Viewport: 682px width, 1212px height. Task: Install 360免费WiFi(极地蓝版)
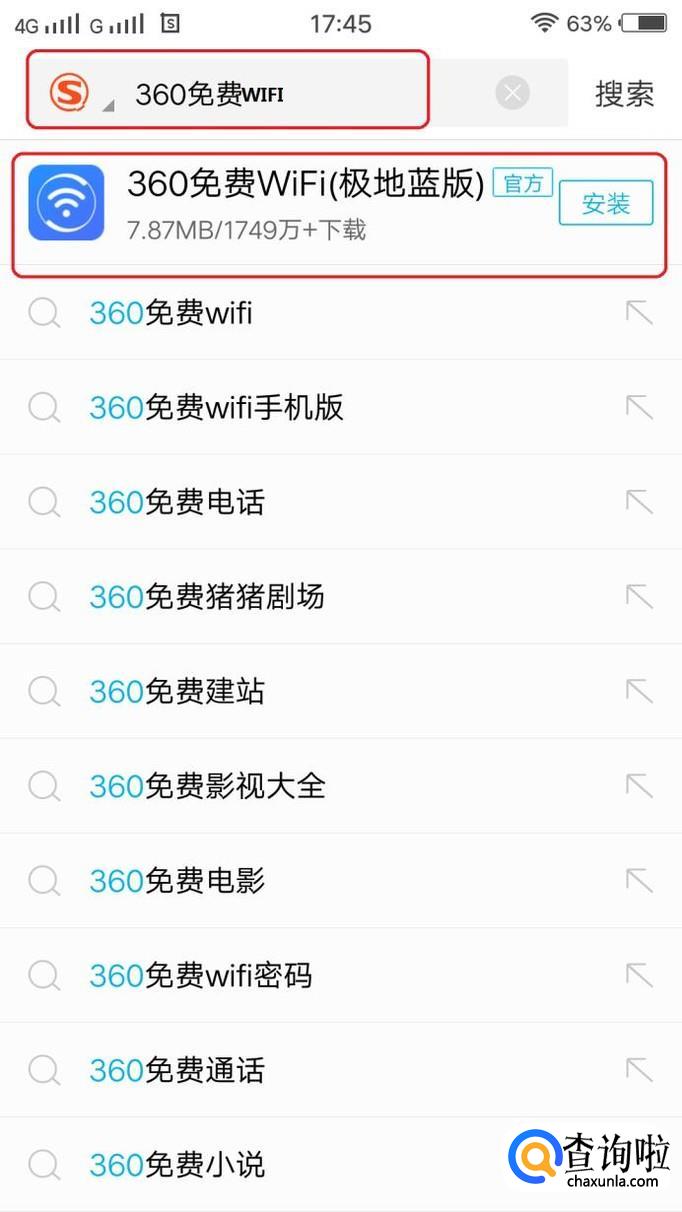pyautogui.click(x=605, y=204)
